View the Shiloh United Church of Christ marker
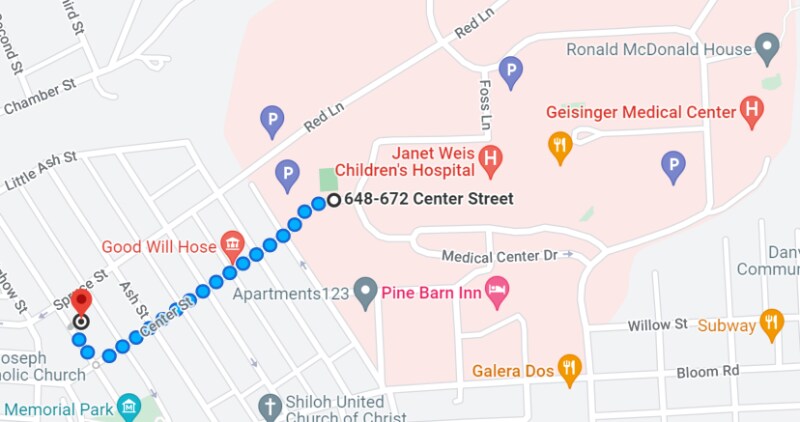The height and width of the screenshot is (422, 800). pos(268,406)
